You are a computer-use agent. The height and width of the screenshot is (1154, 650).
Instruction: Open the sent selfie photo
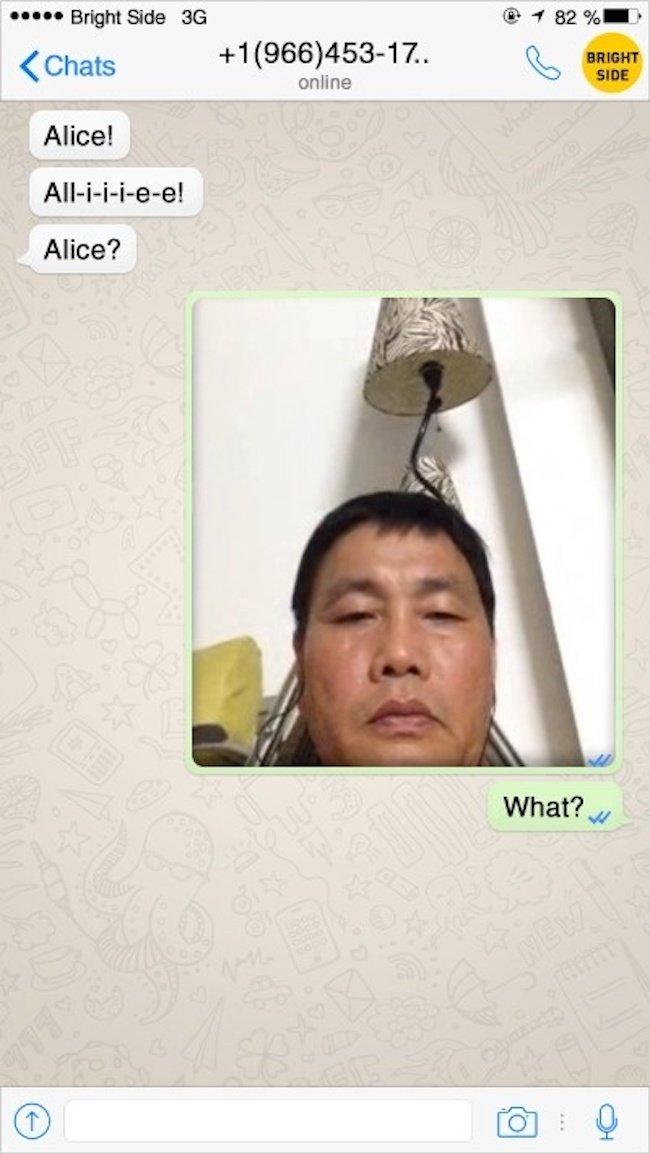point(403,532)
